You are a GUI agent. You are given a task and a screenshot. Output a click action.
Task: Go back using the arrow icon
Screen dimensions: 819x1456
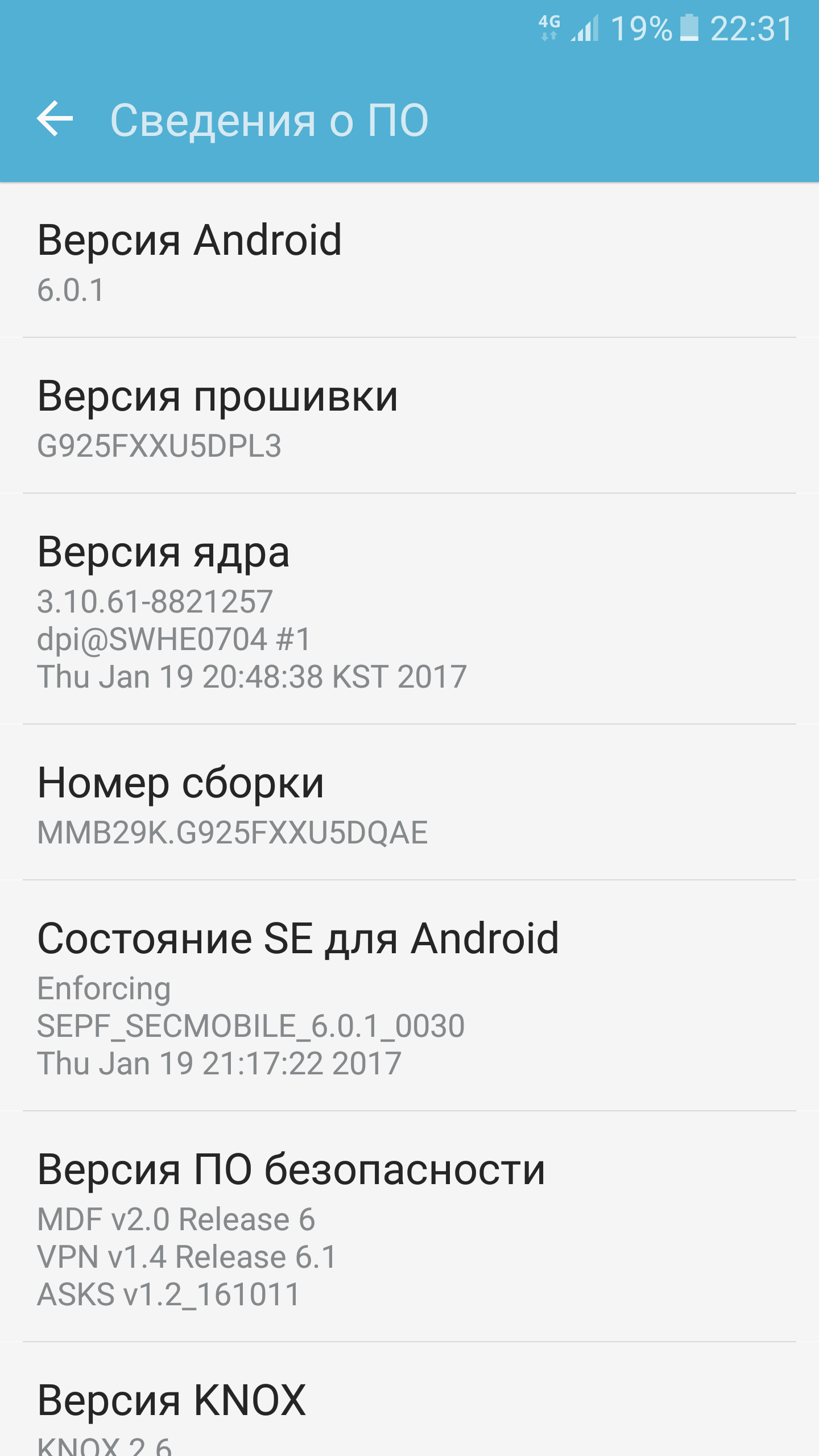click(55, 119)
